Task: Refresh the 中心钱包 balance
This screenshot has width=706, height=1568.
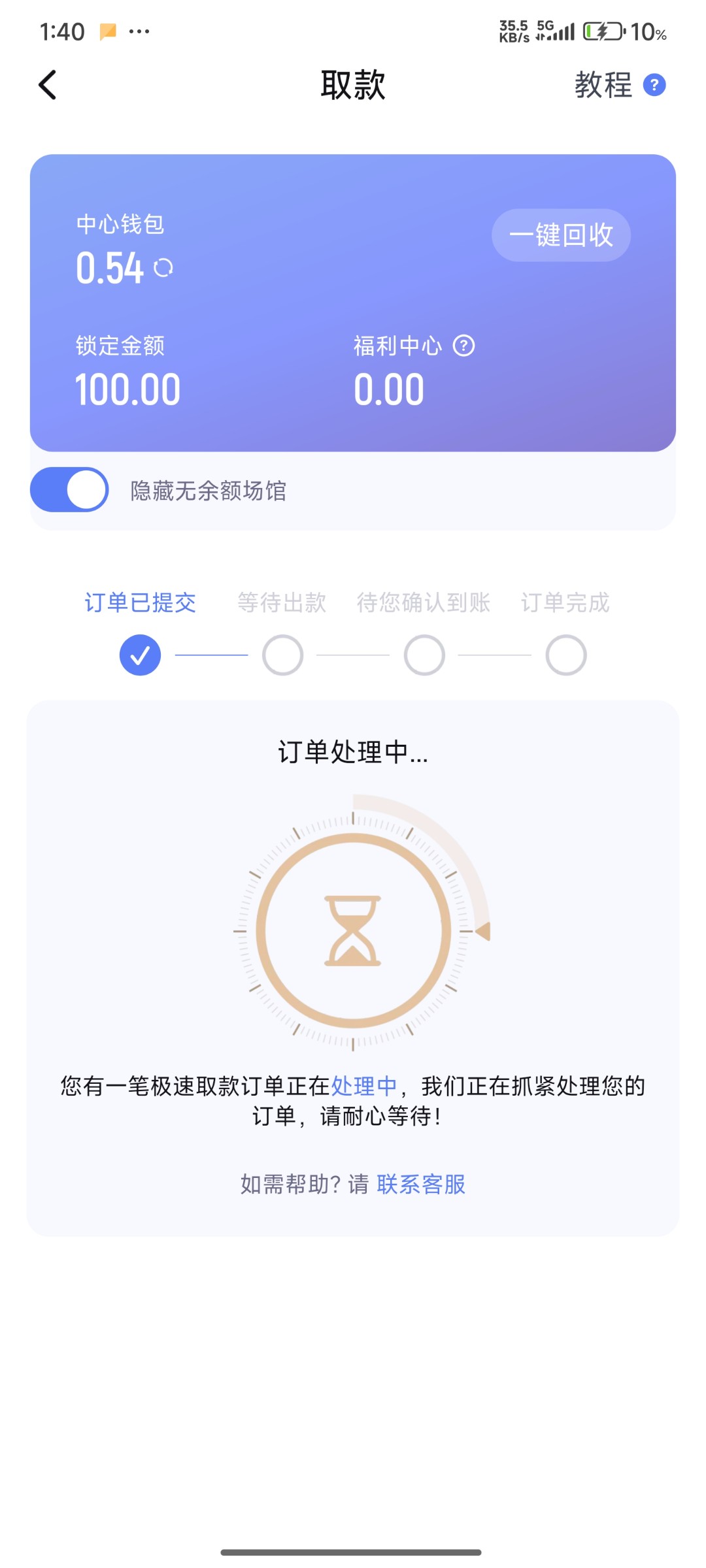Action: pos(165,268)
